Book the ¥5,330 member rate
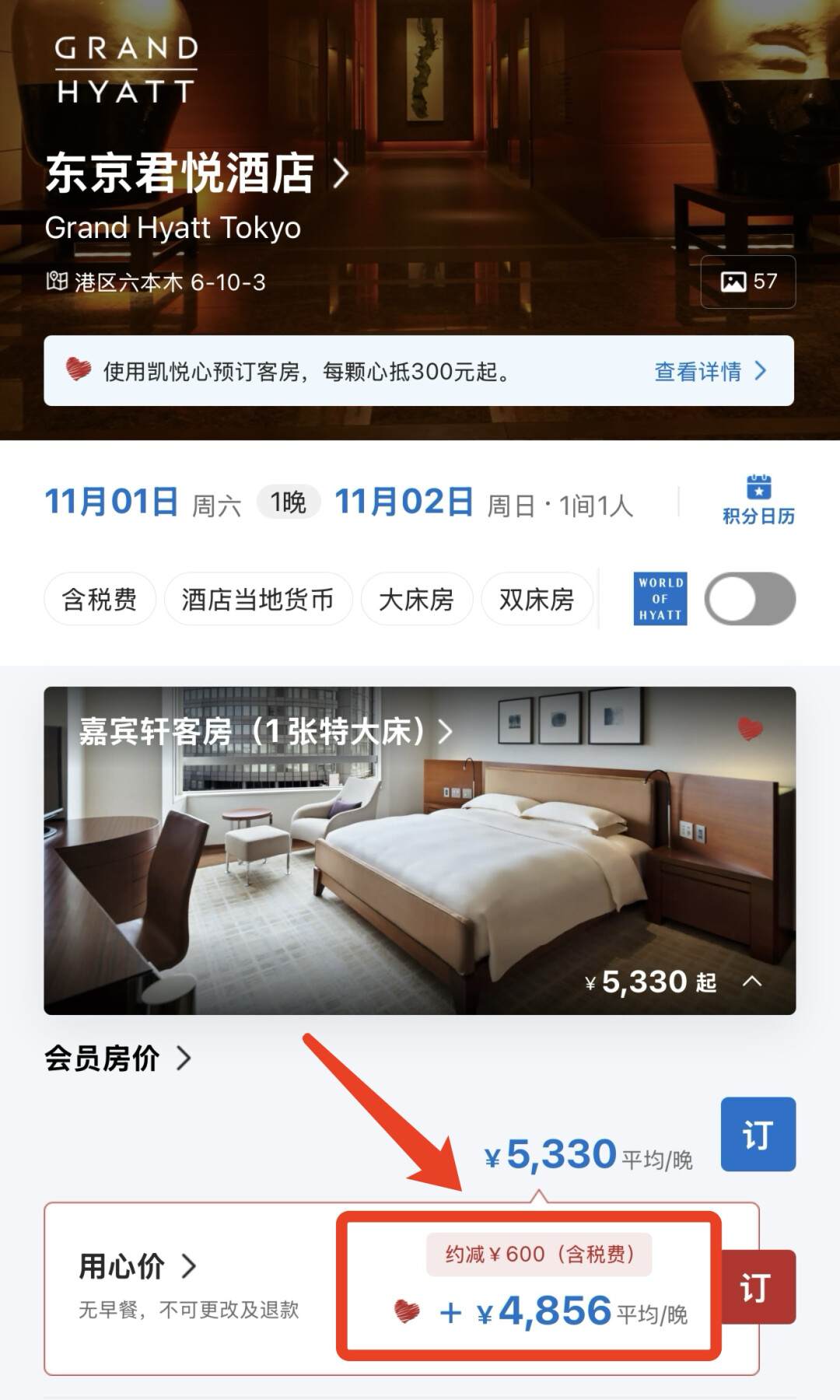840x1400 pixels. pos(758,1134)
